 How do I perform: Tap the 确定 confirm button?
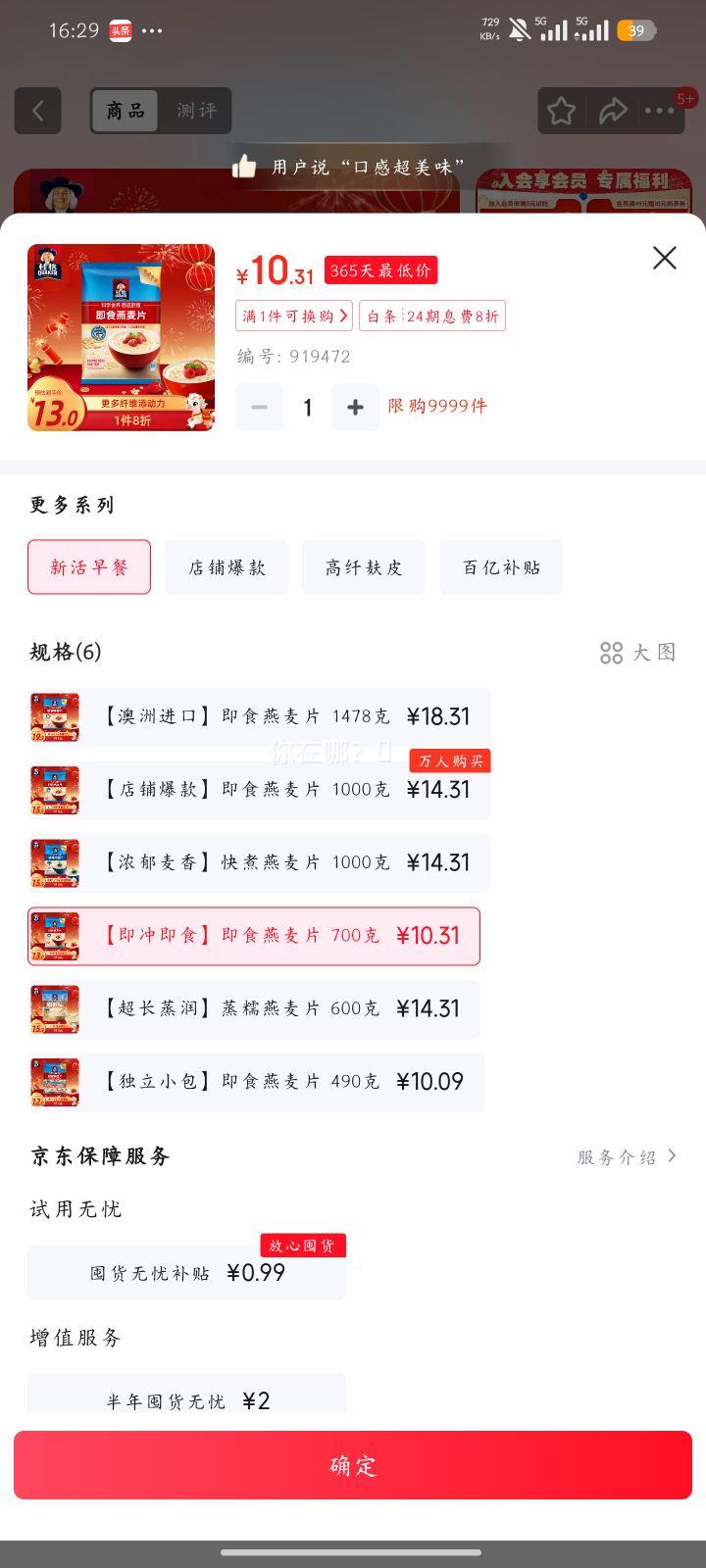tap(353, 1465)
